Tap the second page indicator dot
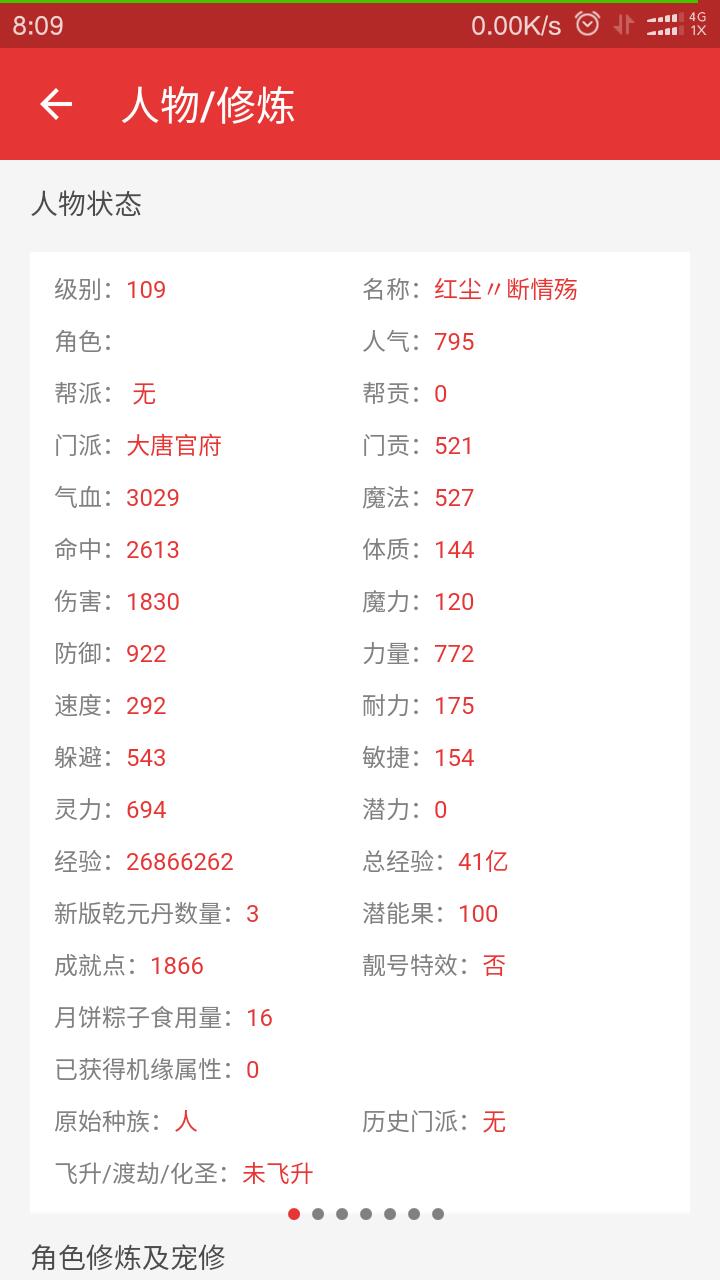This screenshot has height=1280, width=720. [x=318, y=1214]
